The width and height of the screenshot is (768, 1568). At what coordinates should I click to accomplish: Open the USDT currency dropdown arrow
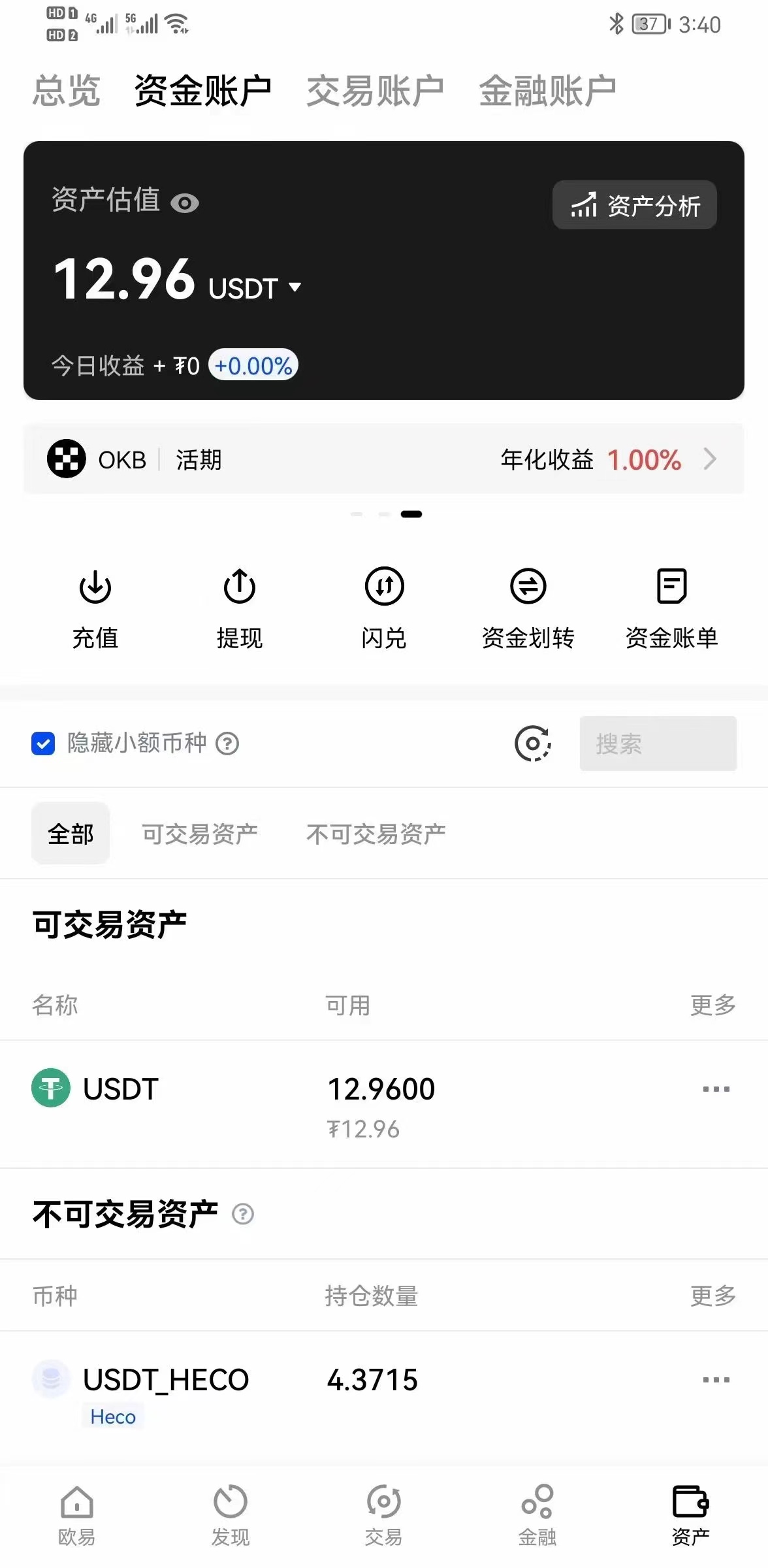(293, 287)
